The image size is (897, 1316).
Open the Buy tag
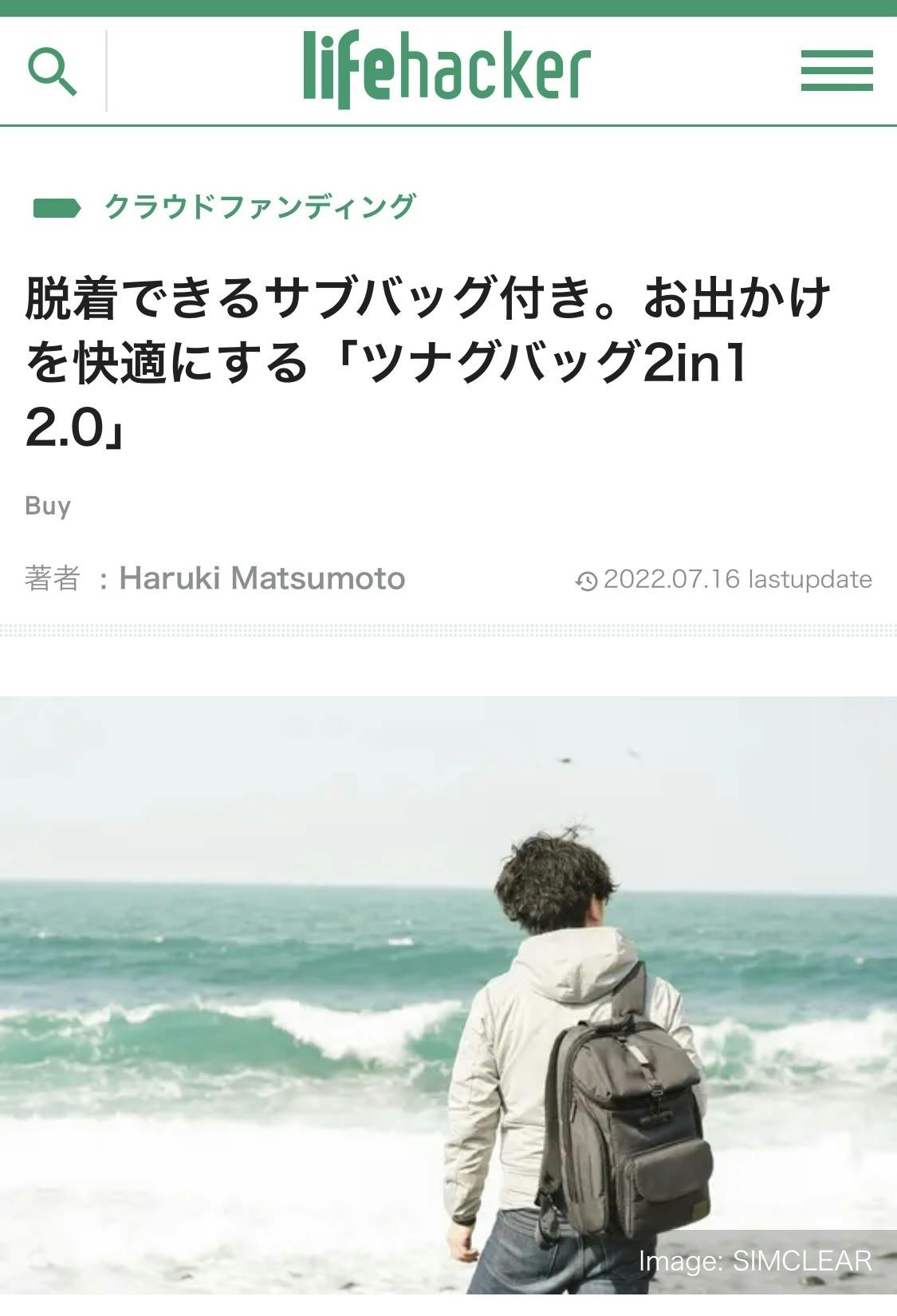click(x=48, y=506)
